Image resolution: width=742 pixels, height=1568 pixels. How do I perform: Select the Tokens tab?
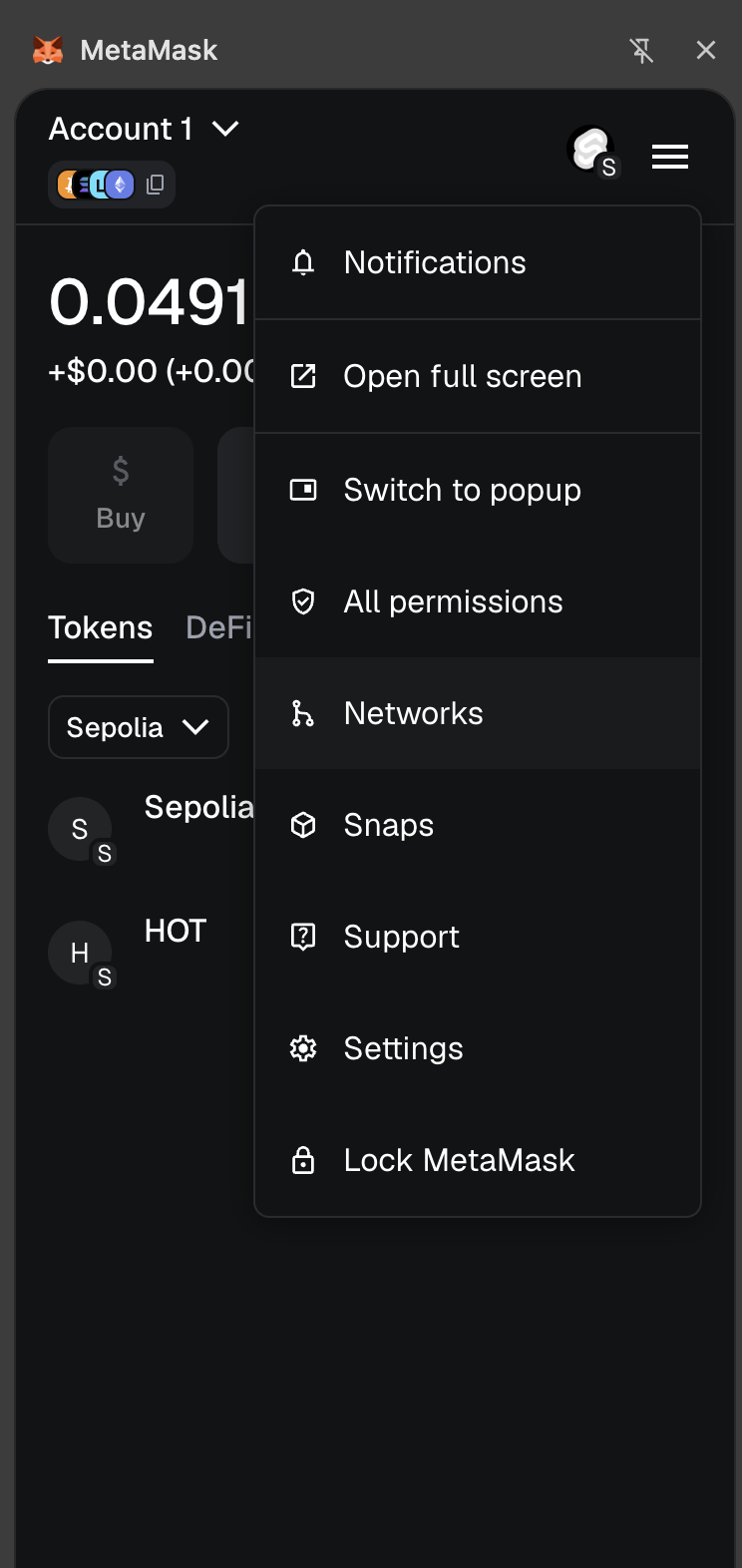pos(100,627)
